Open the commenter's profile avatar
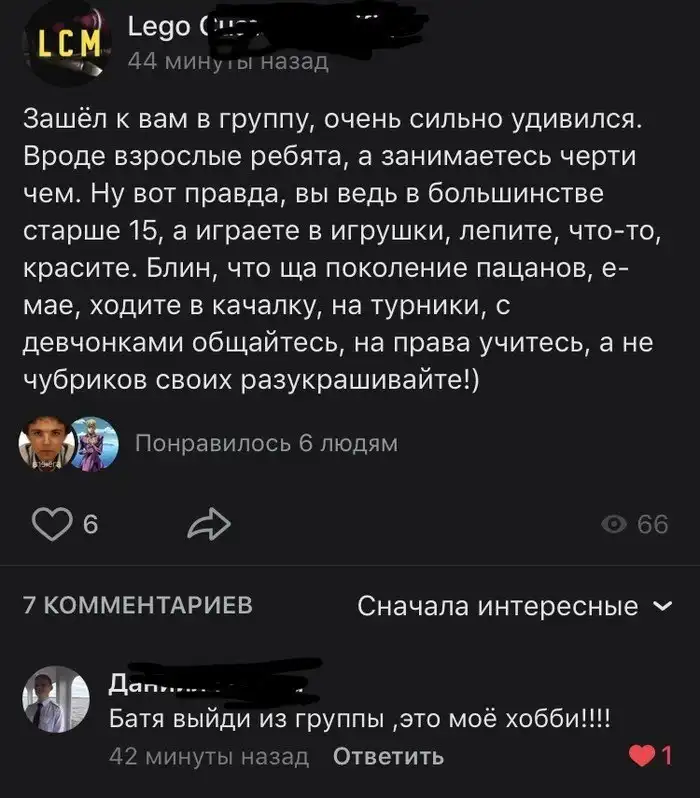The image size is (700, 798). (x=56, y=700)
